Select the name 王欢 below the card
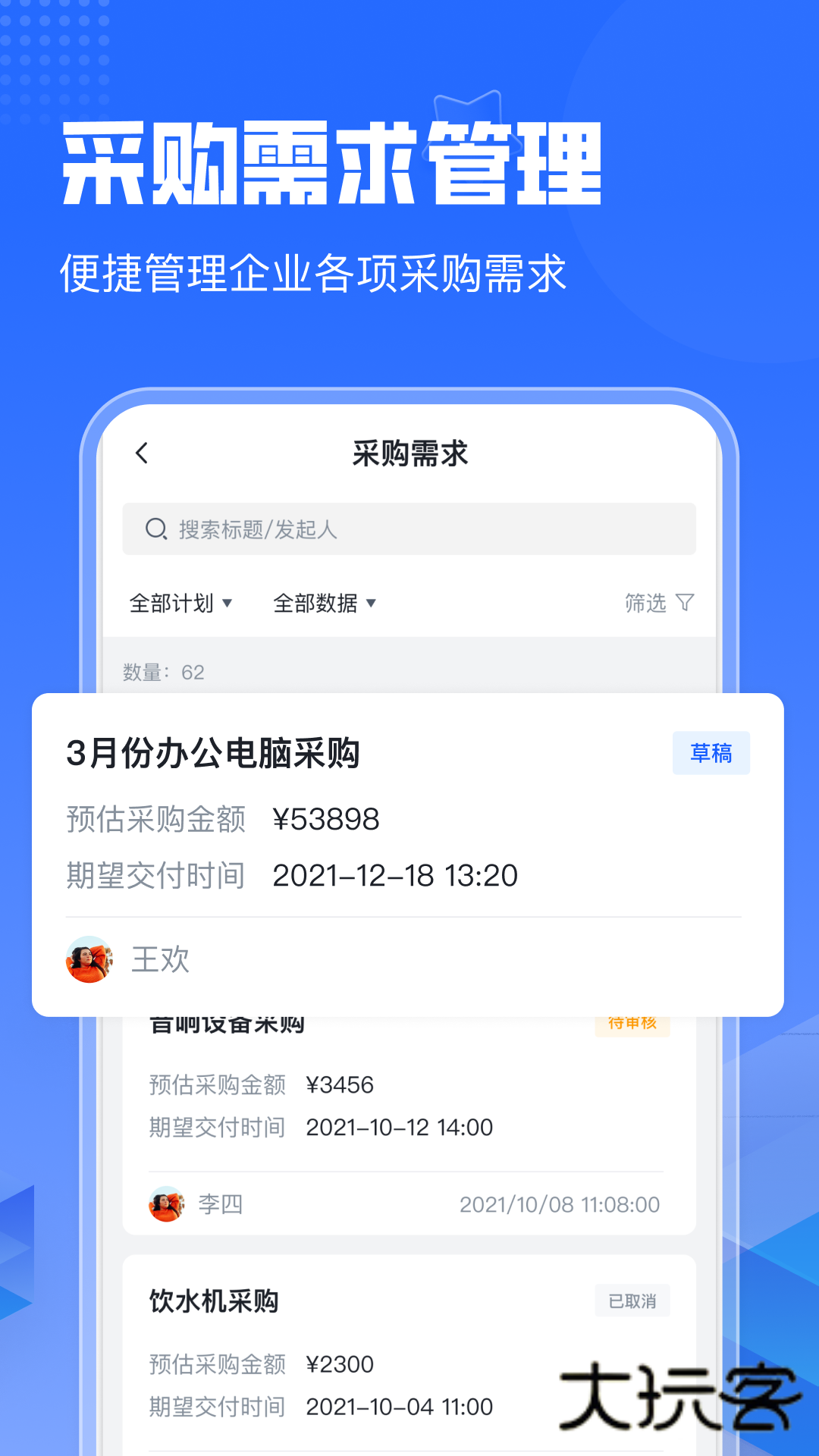The image size is (819, 1456). point(161,960)
